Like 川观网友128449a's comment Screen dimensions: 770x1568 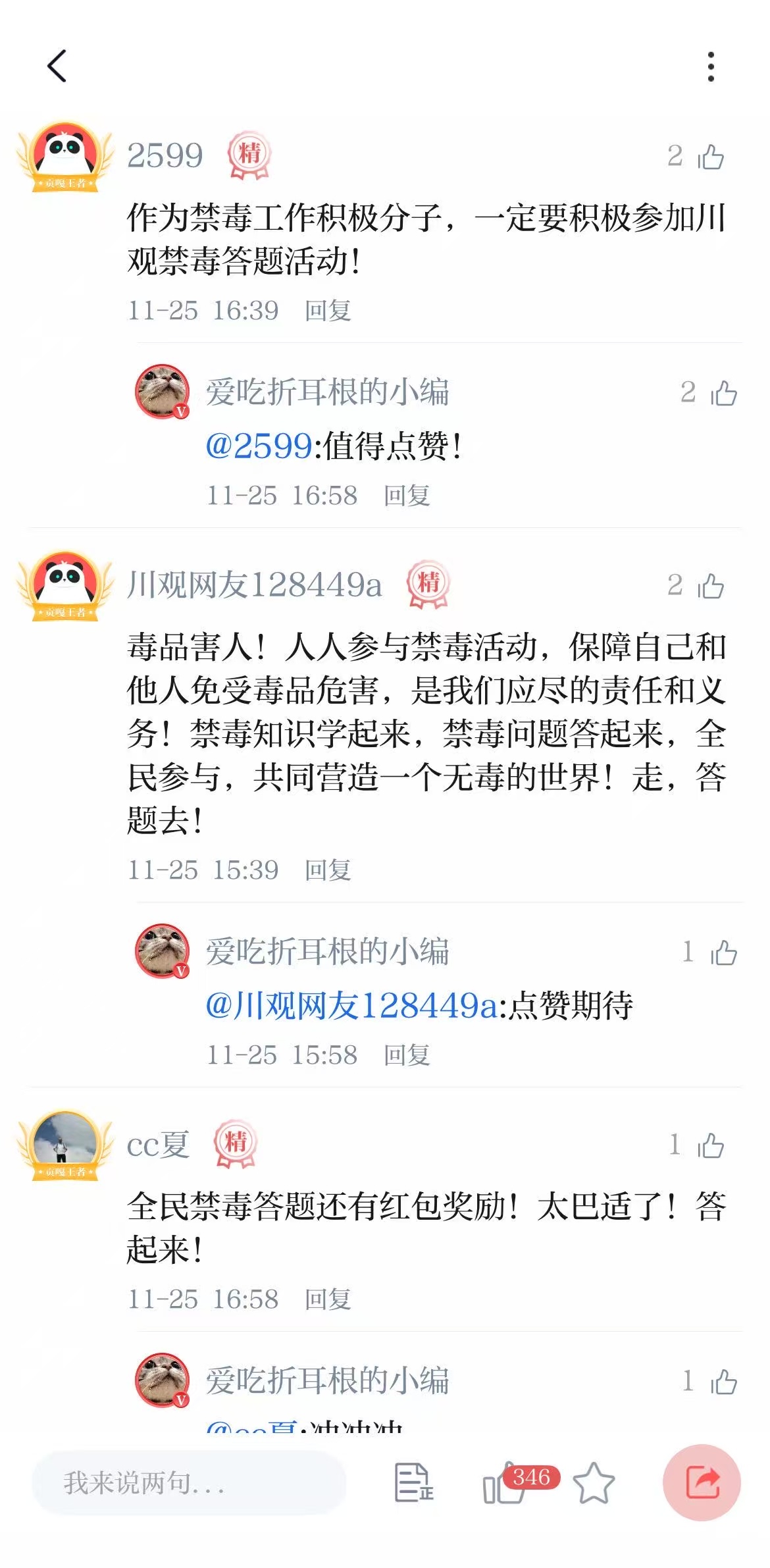pyautogui.click(x=710, y=586)
